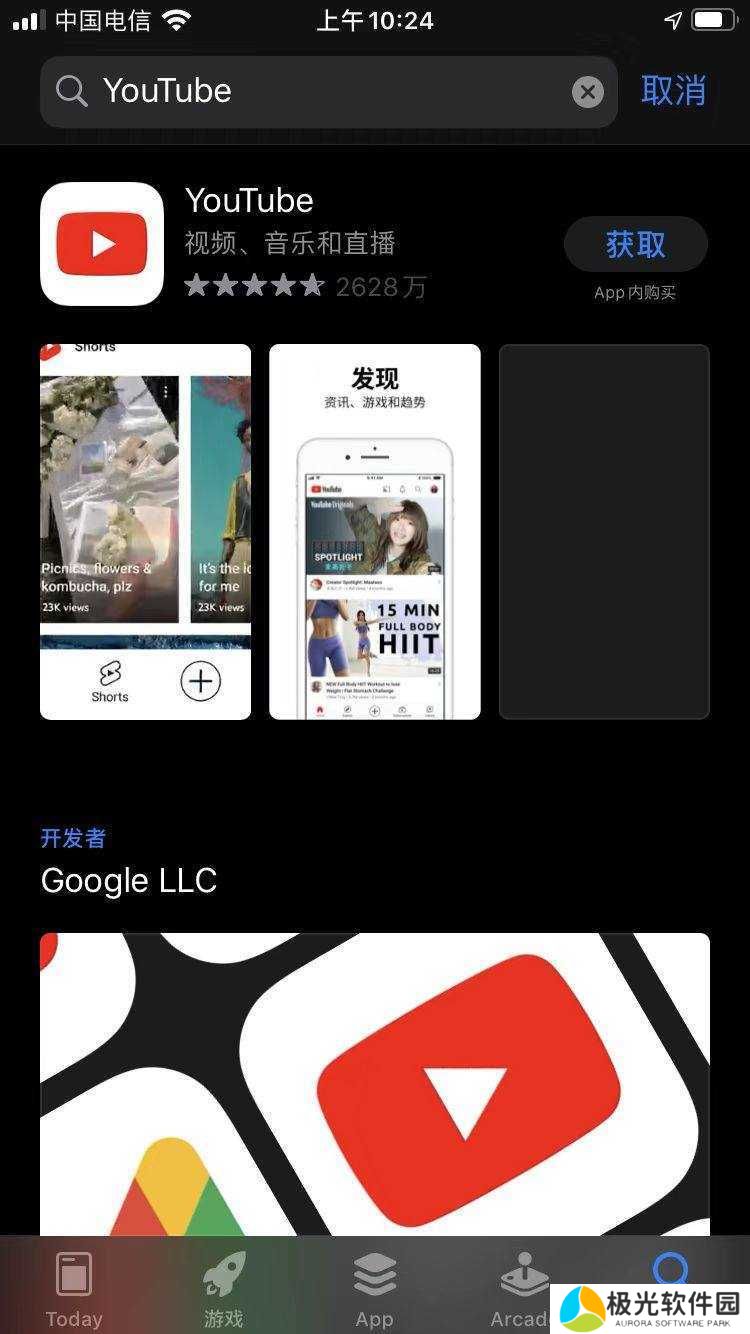Clear the YouTube search text
Screen dimensions: 750x1334
pyautogui.click(x=588, y=92)
